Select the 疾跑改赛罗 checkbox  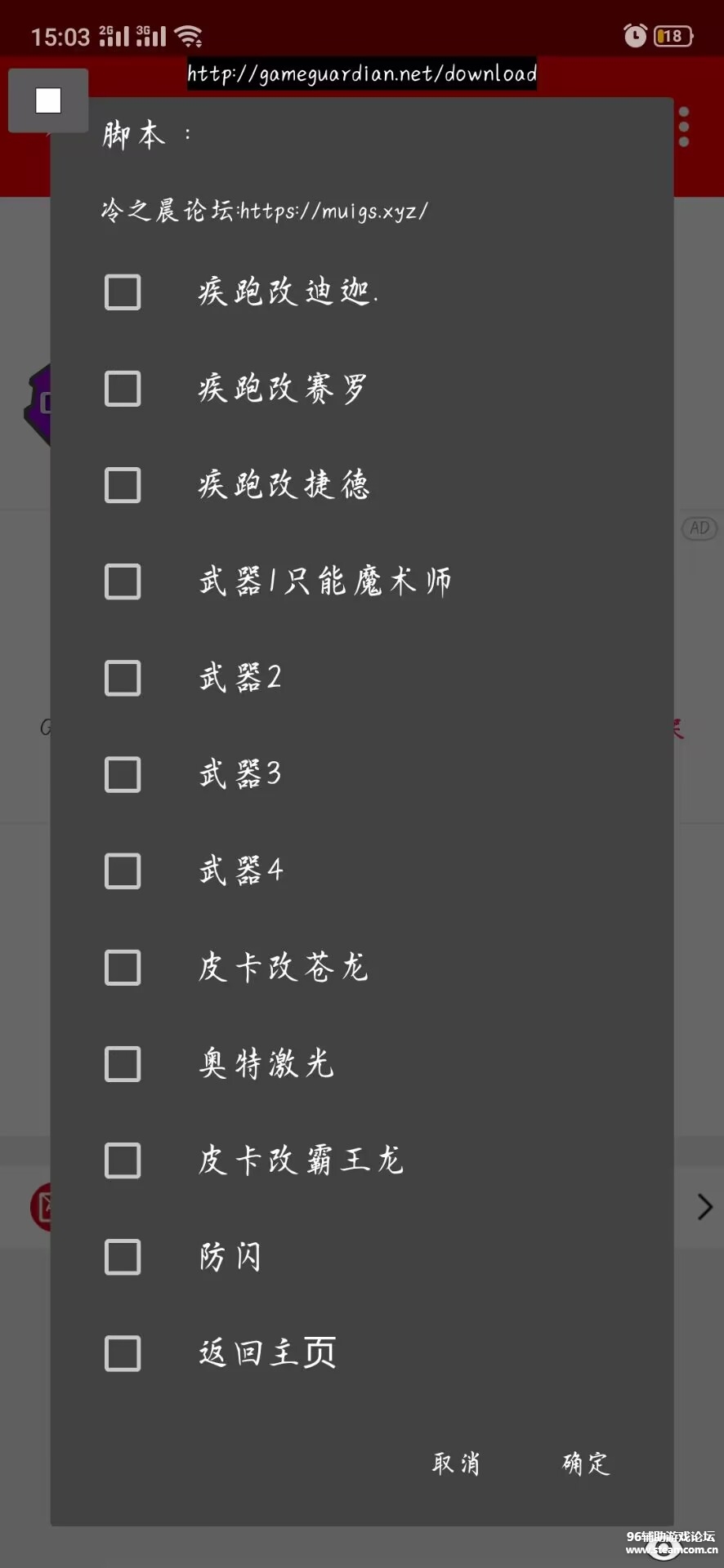coord(123,389)
